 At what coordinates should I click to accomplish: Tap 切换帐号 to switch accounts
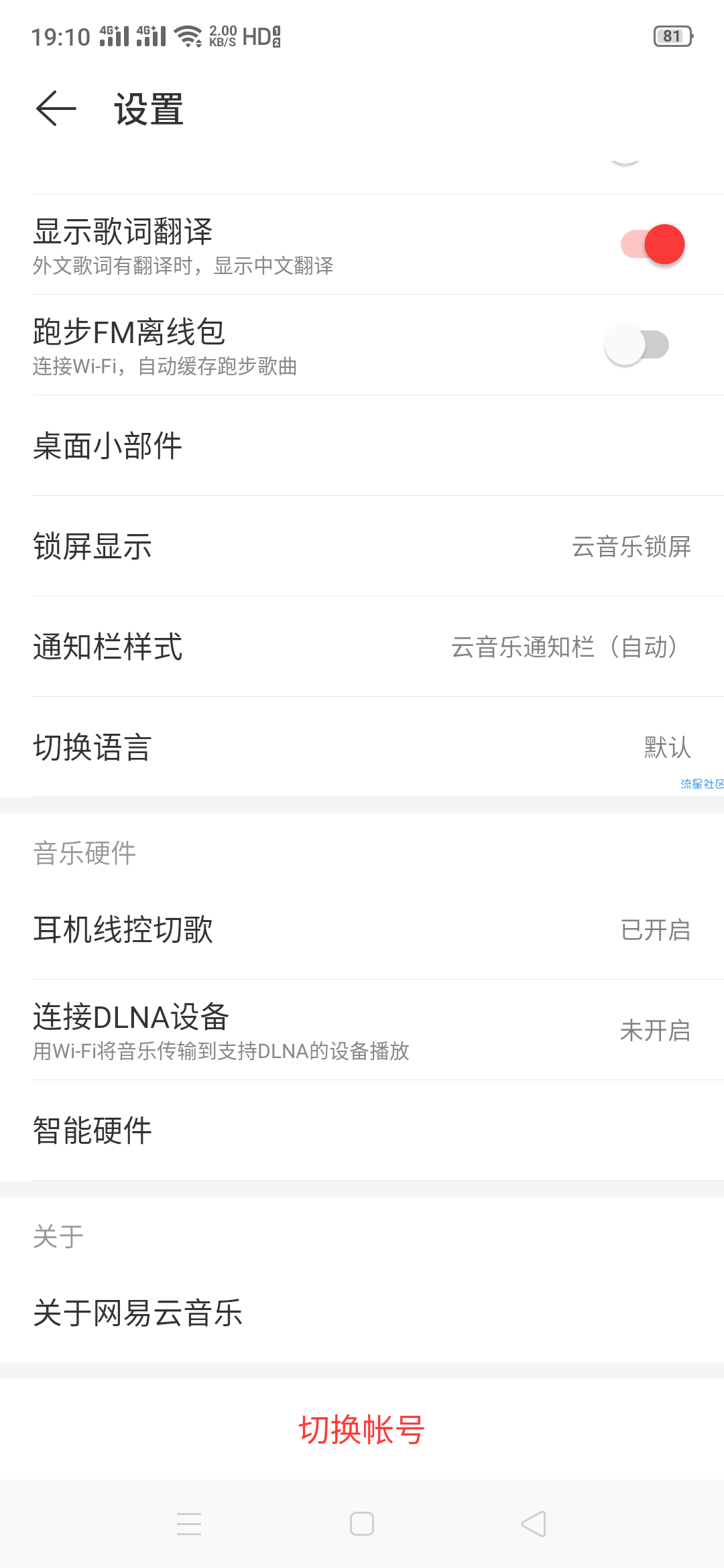click(362, 1429)
